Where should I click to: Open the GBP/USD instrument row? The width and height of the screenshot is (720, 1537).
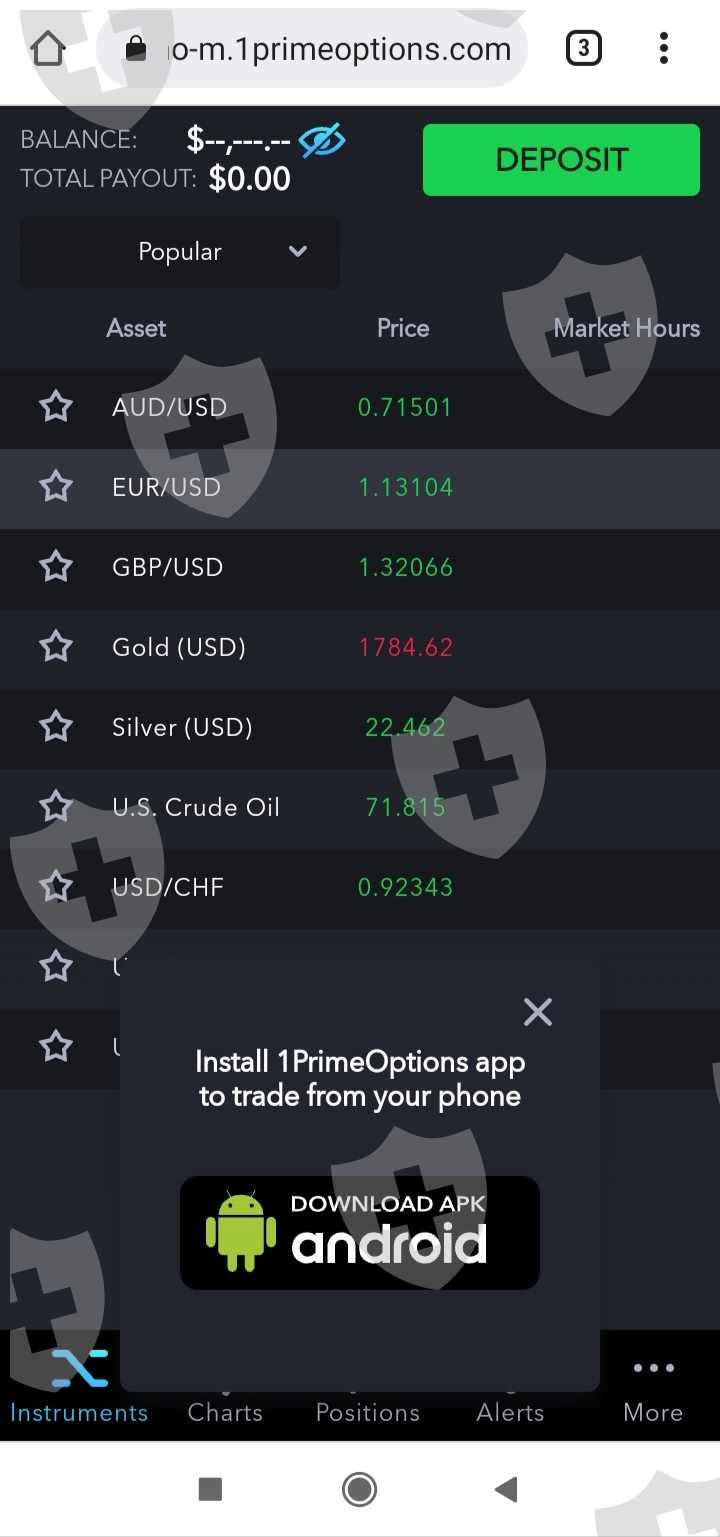click(x=360, y=567)
